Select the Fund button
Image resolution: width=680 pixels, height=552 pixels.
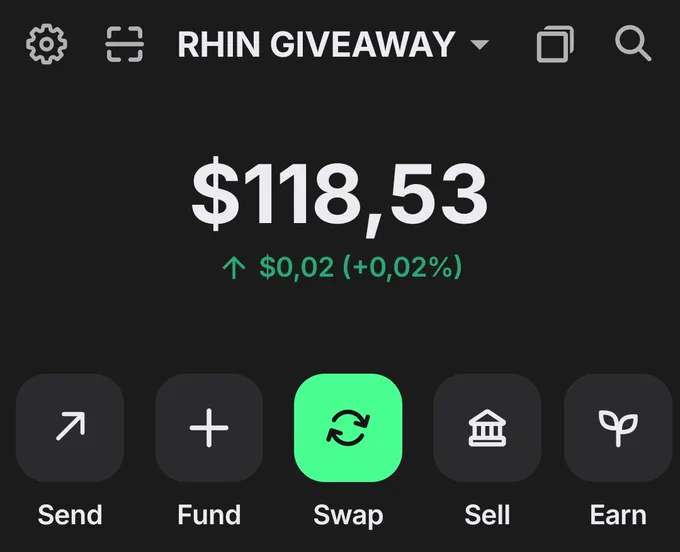(209, 428)
